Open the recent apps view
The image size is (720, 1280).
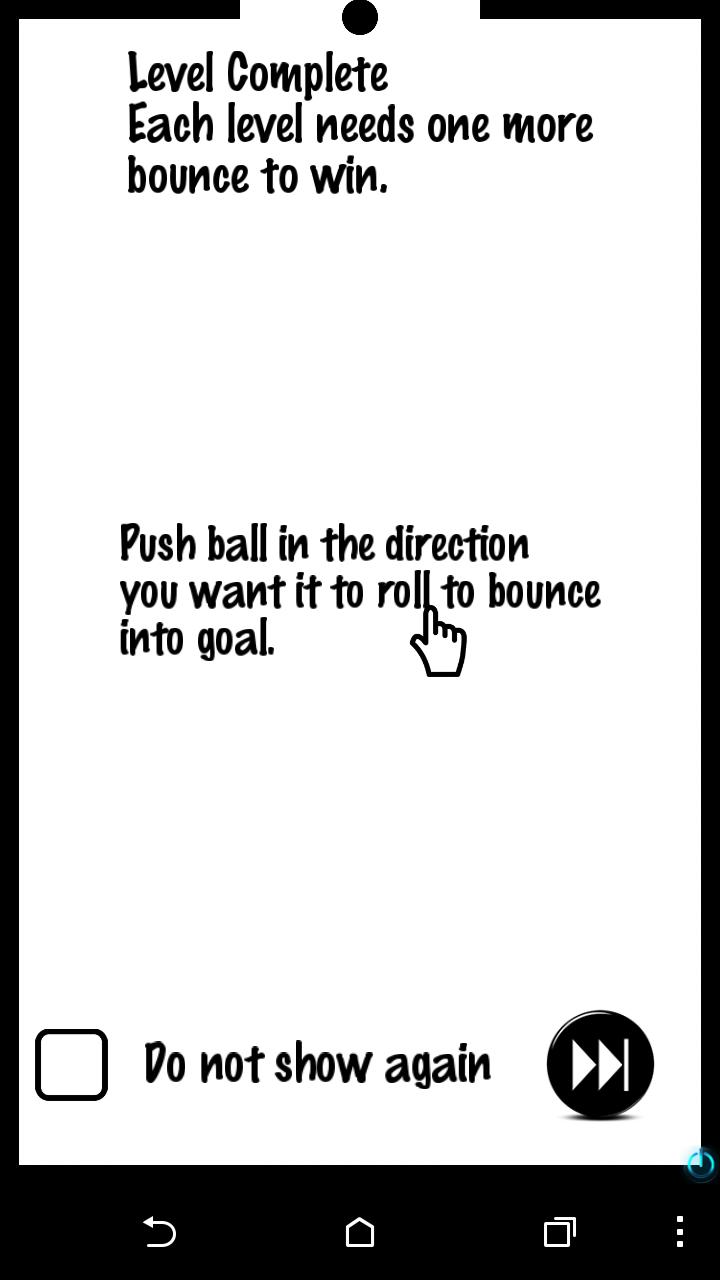[559, 1232]
